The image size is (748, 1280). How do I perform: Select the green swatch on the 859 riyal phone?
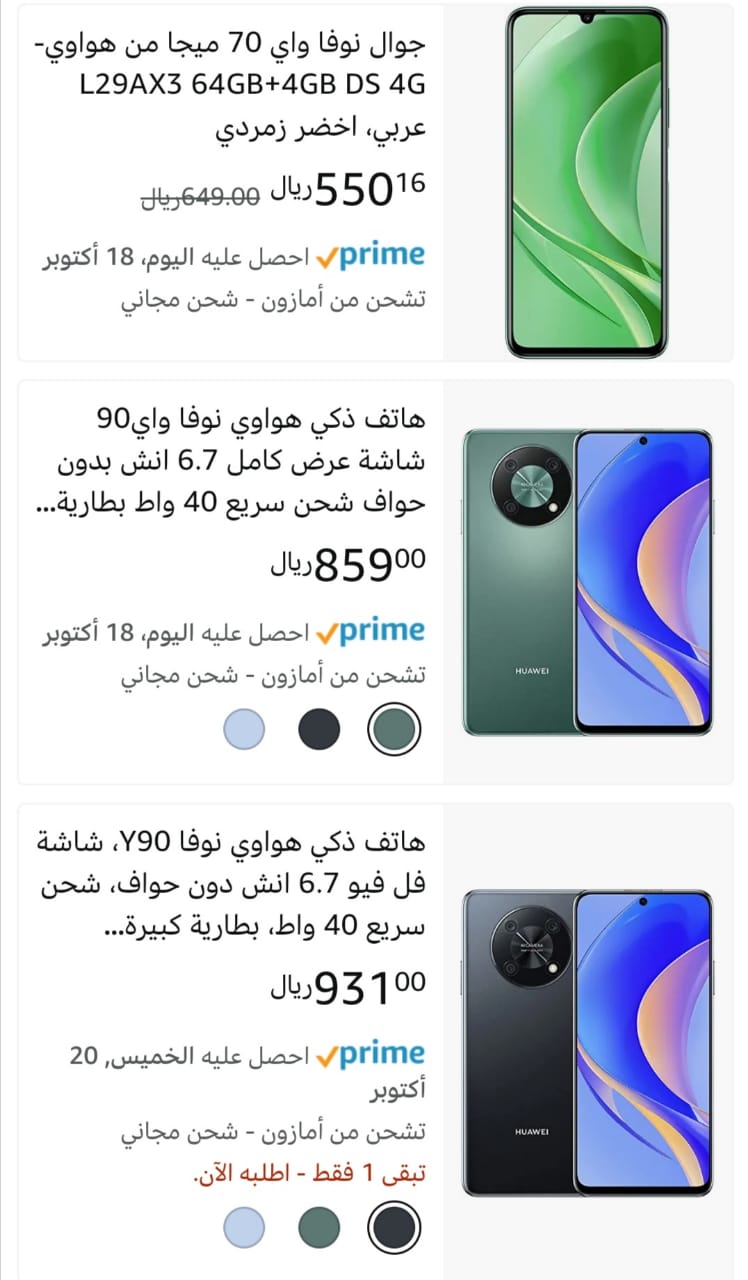pos(394,729)
